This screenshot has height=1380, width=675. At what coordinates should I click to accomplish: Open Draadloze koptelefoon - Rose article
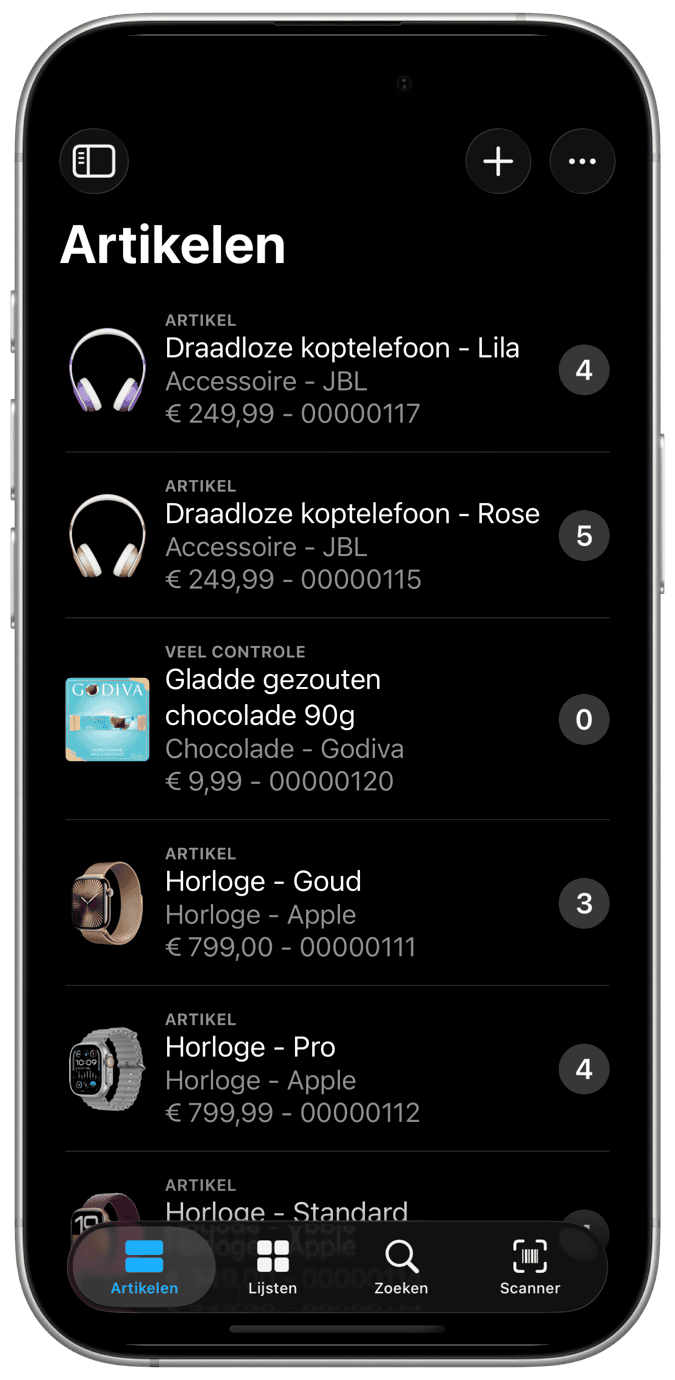340,535
